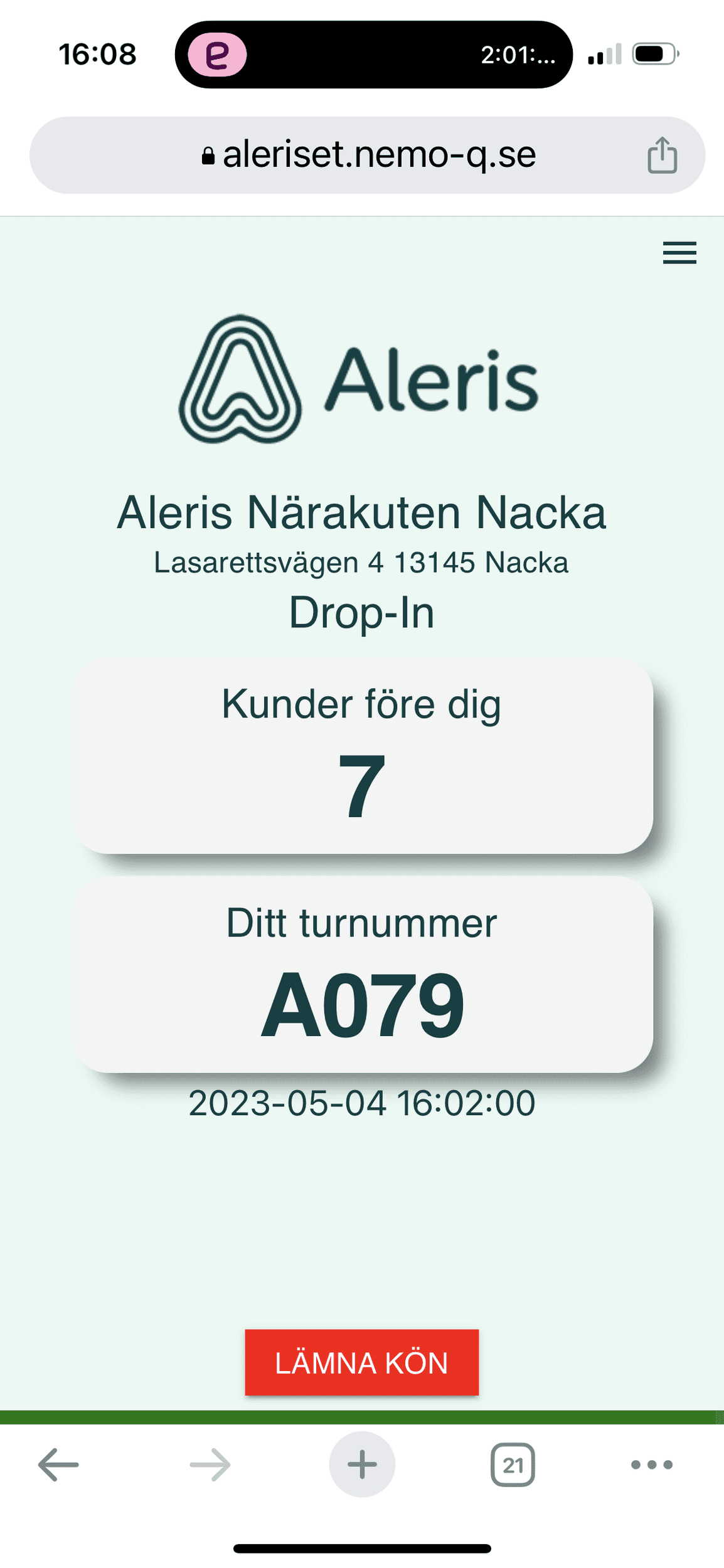This screenshot has height=1568, width=724.
Task: Tap the red LÄMNA KÖN button
Action: [362, 1362]
